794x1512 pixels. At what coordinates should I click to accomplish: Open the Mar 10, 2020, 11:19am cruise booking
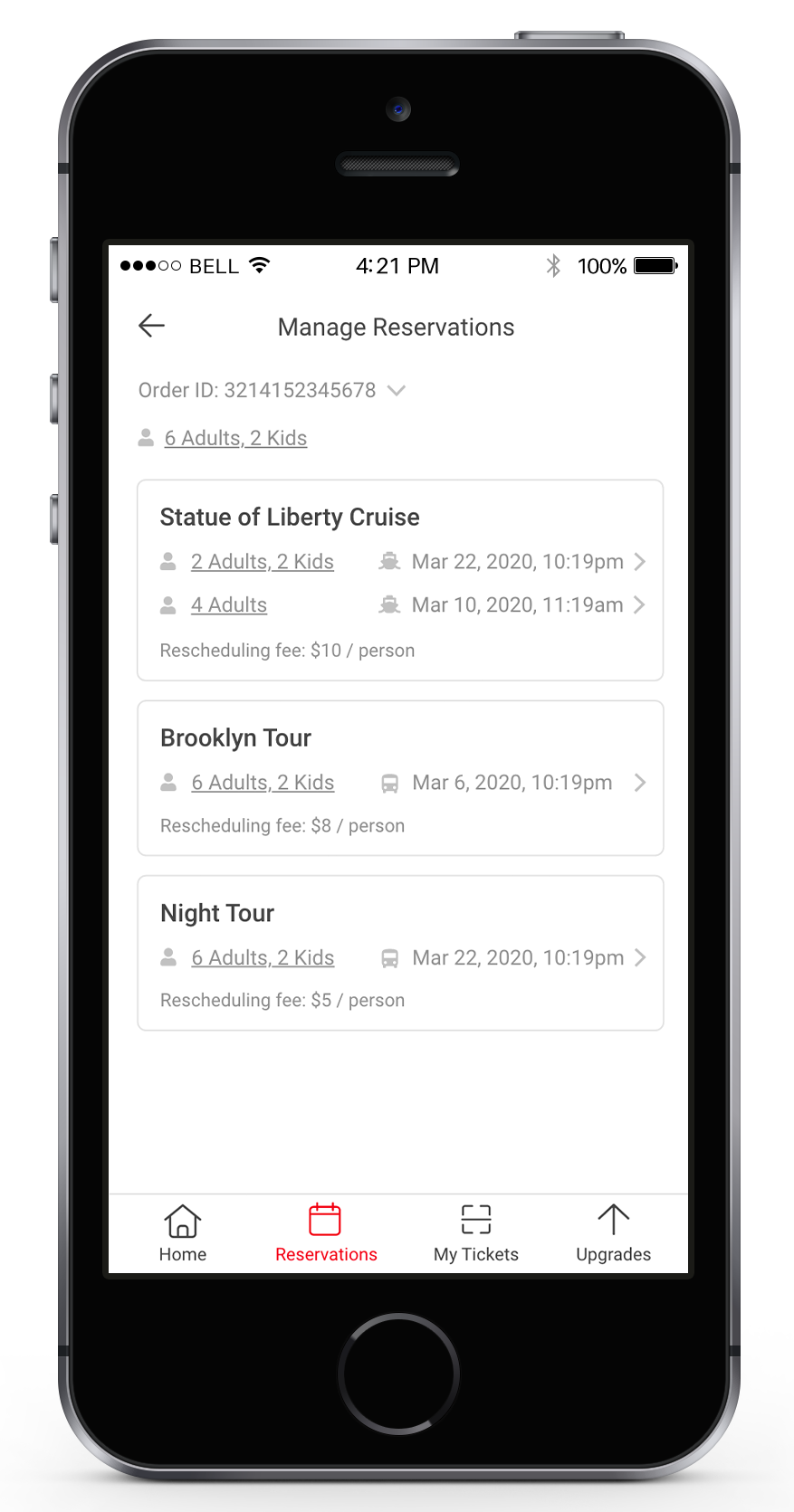[x=512, y=605]
